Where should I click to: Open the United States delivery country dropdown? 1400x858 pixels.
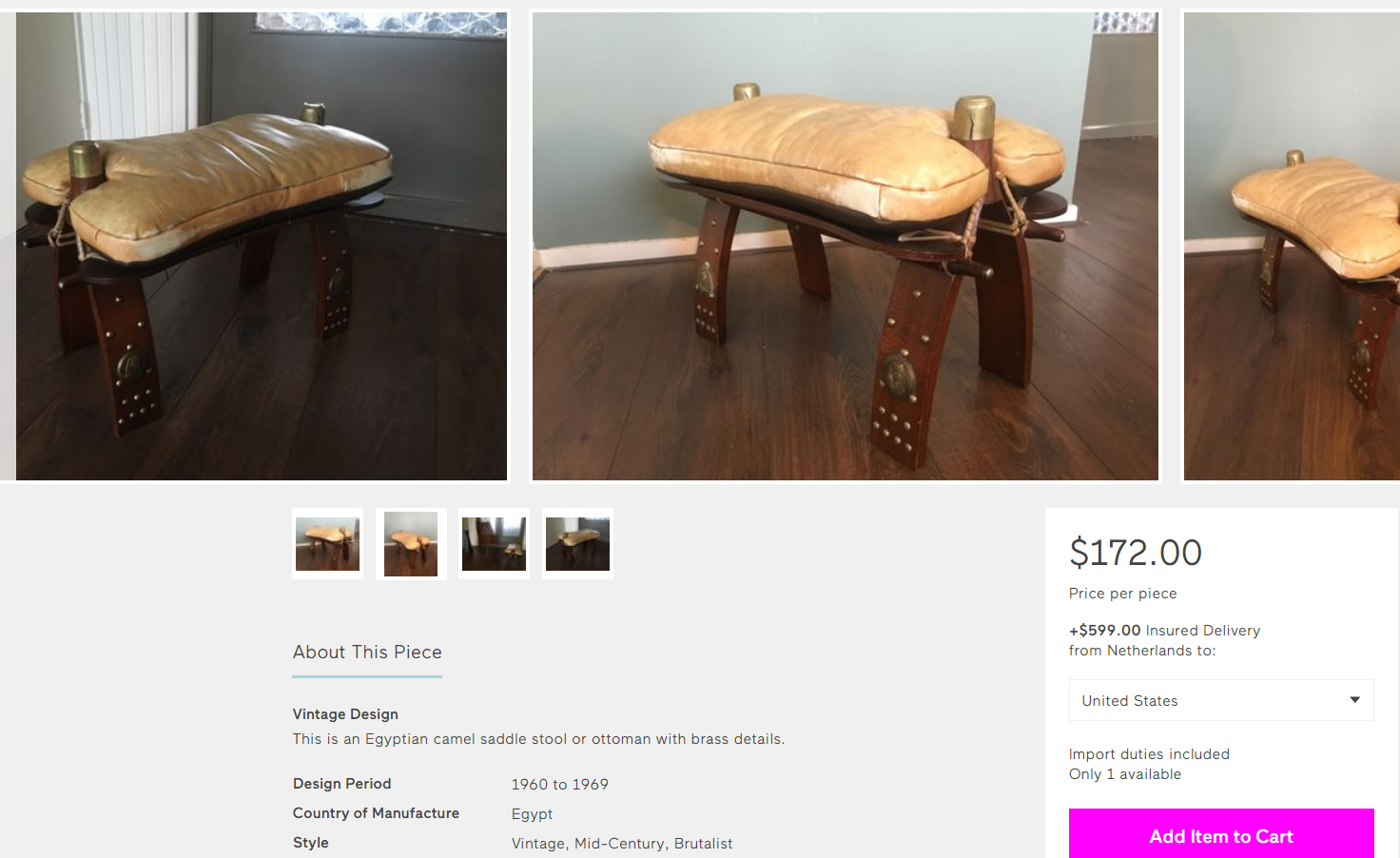point(1221,700)
